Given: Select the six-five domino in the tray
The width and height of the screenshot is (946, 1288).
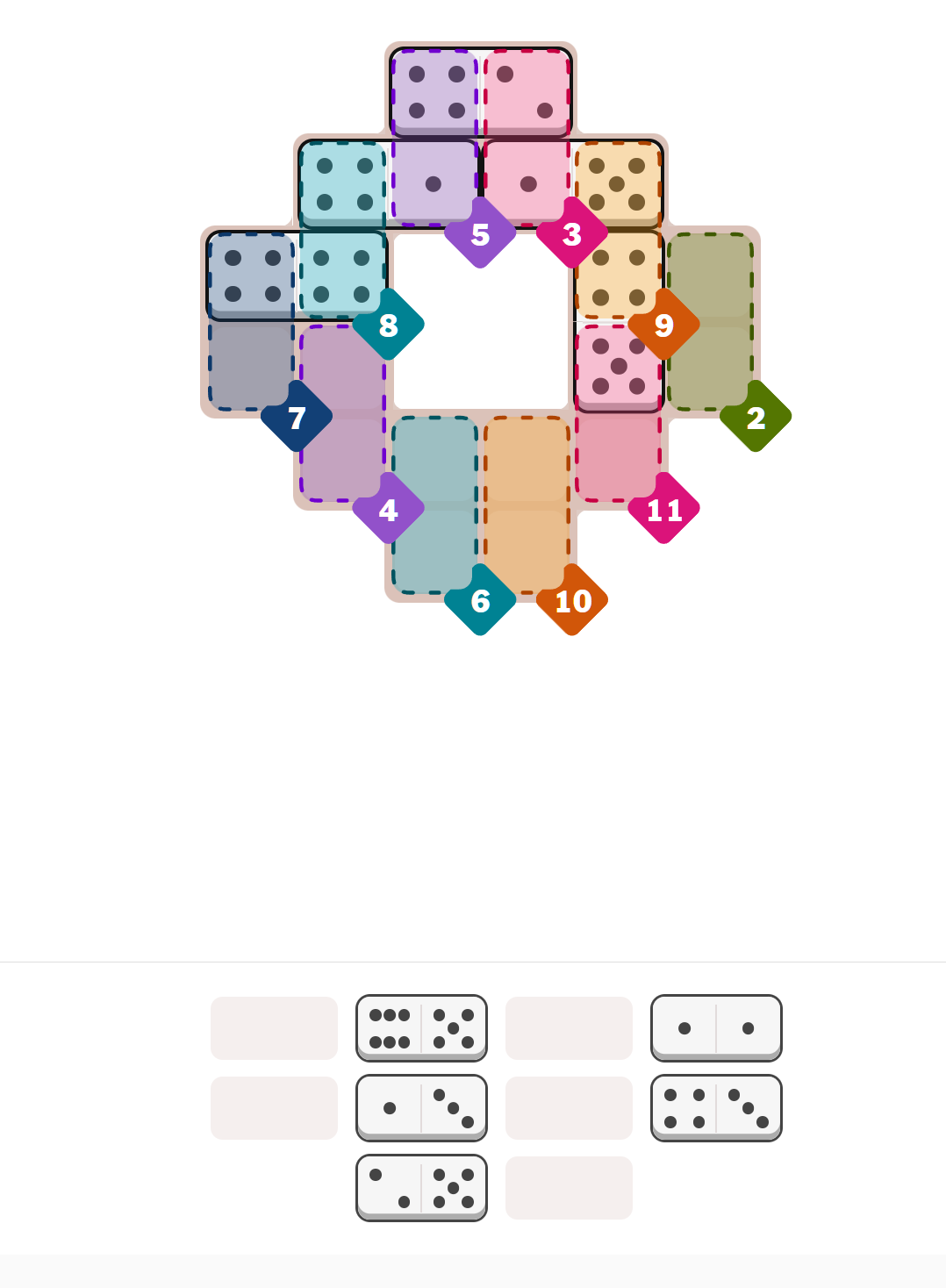Looking at the screenshot, I should click(421, 1027).
